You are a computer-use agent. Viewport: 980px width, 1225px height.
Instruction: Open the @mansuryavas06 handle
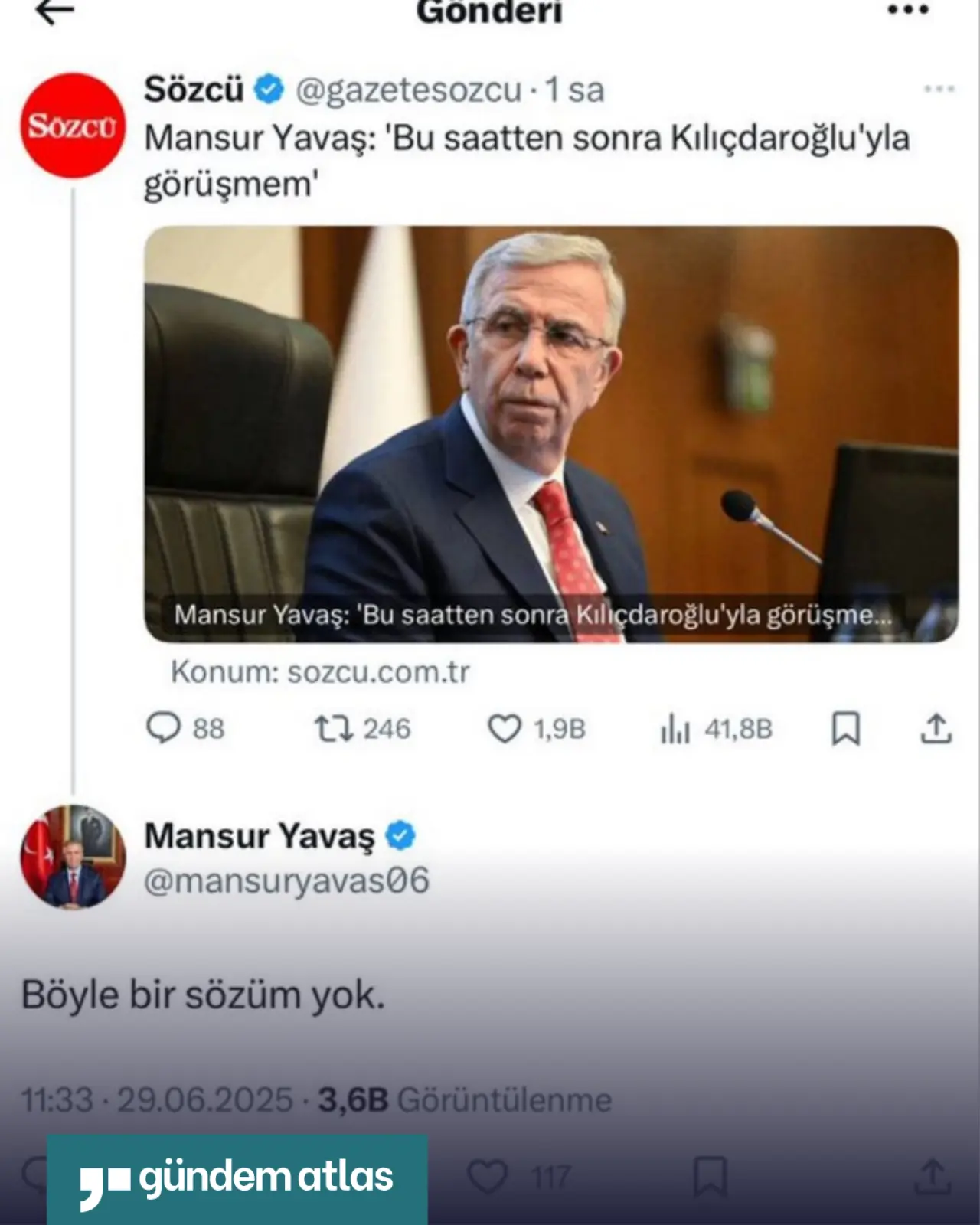pyautogui.click(x=287, y=881)
